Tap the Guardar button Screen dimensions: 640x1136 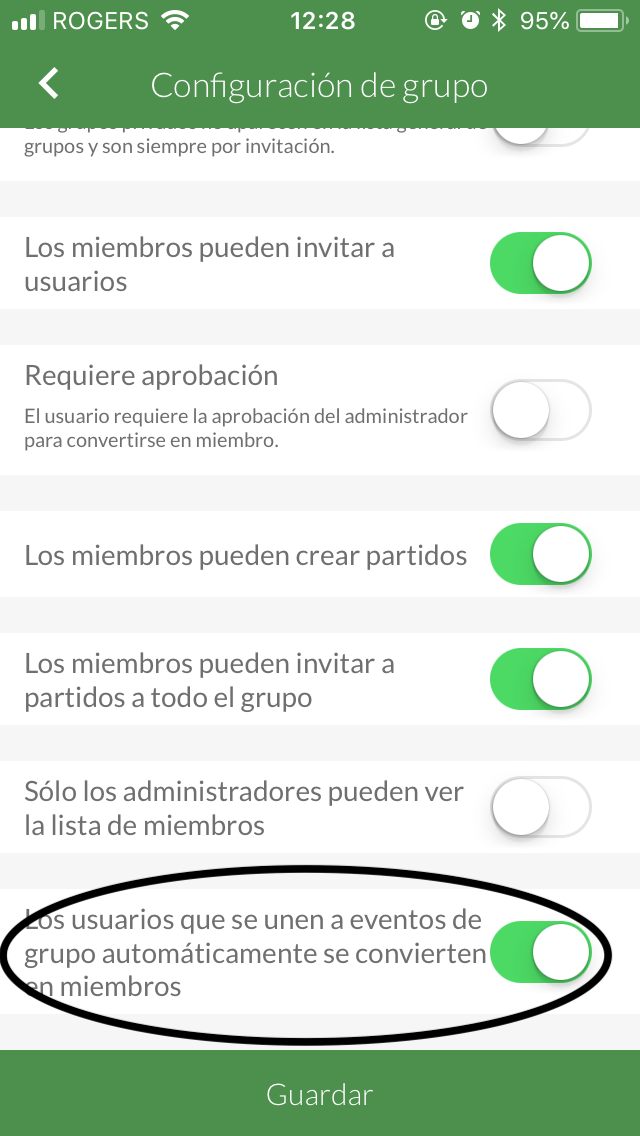320,1094
